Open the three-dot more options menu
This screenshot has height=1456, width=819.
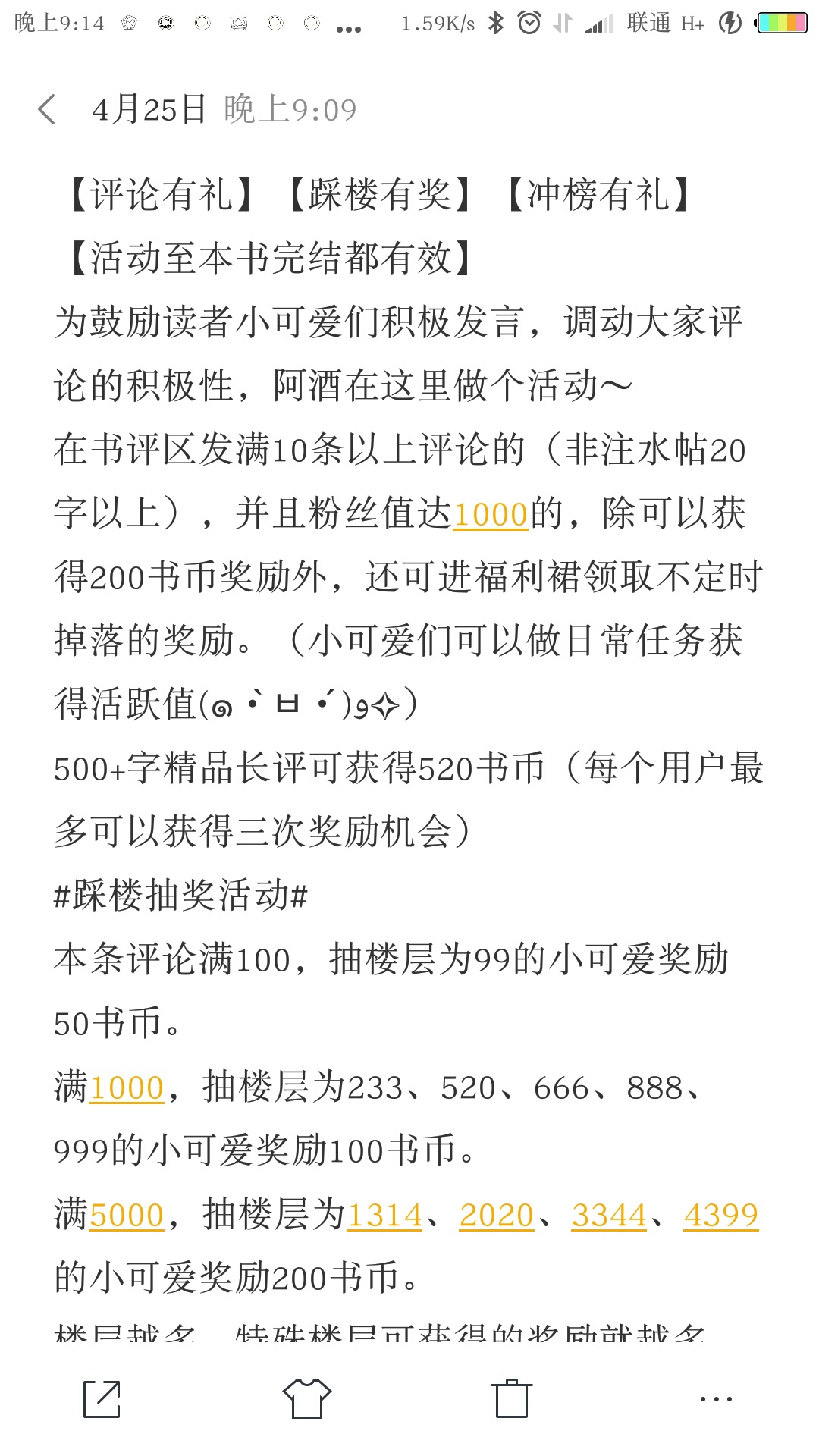[x=716, y=1399]
